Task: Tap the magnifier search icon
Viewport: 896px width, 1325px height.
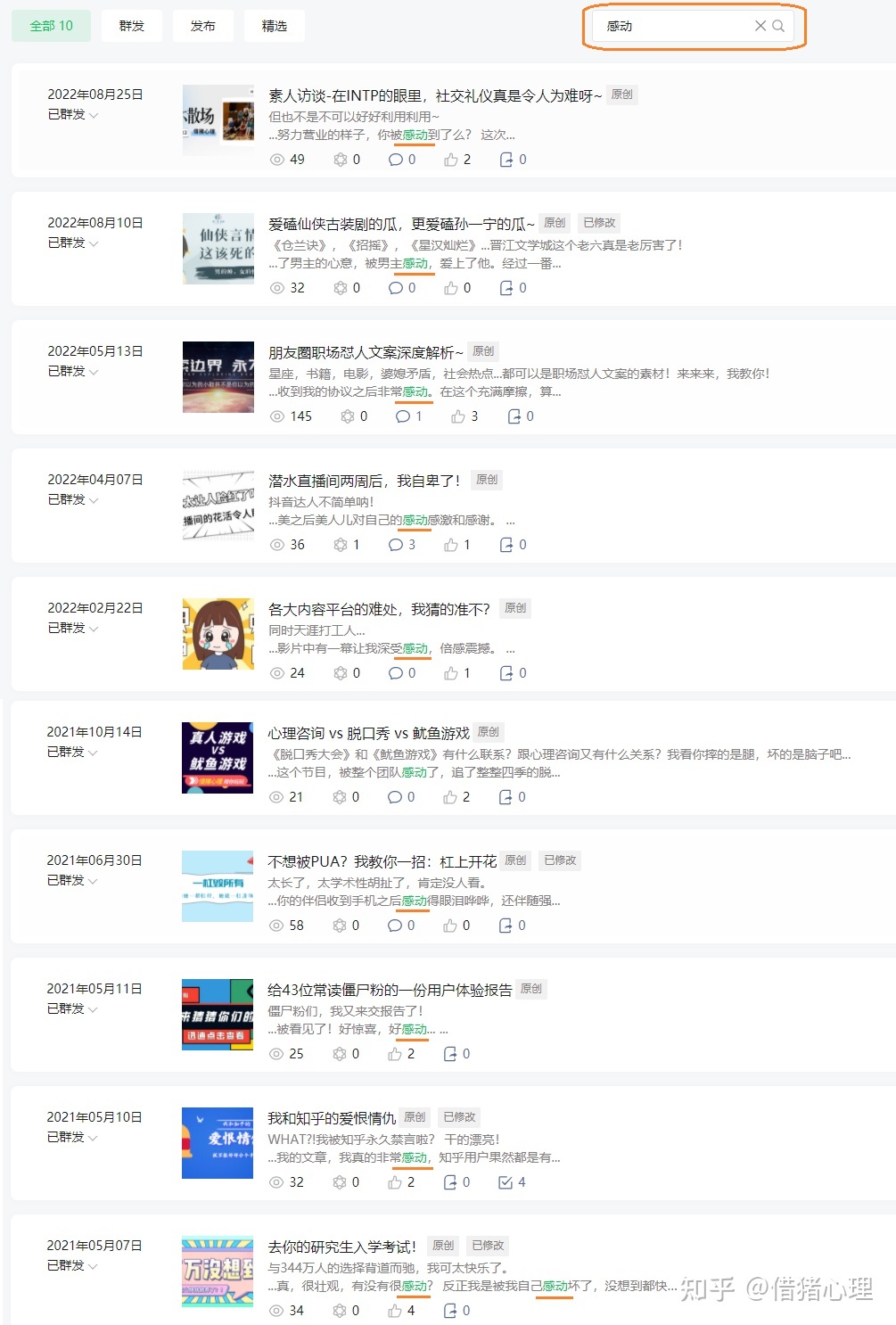Action: [778, 26]
